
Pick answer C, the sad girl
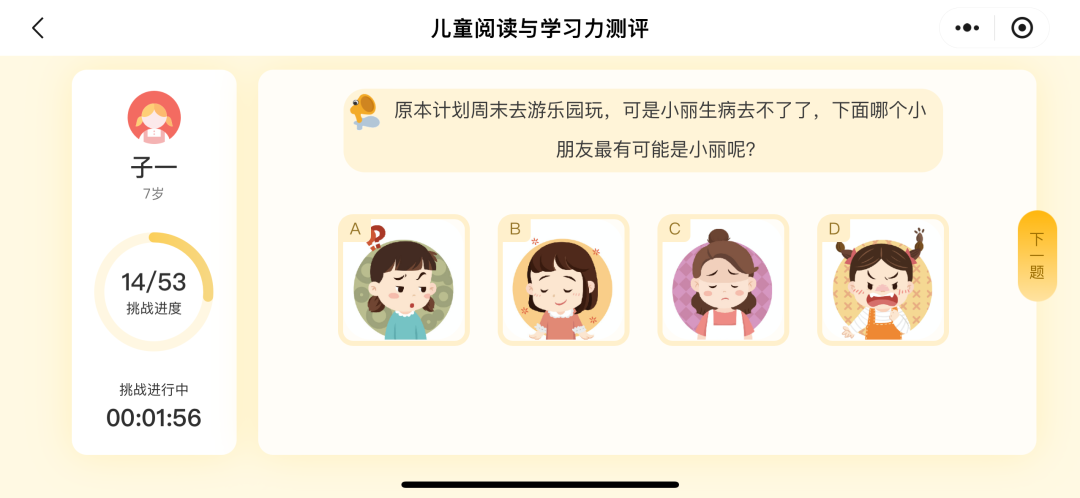pyautogui.click(x=723, y=281)
